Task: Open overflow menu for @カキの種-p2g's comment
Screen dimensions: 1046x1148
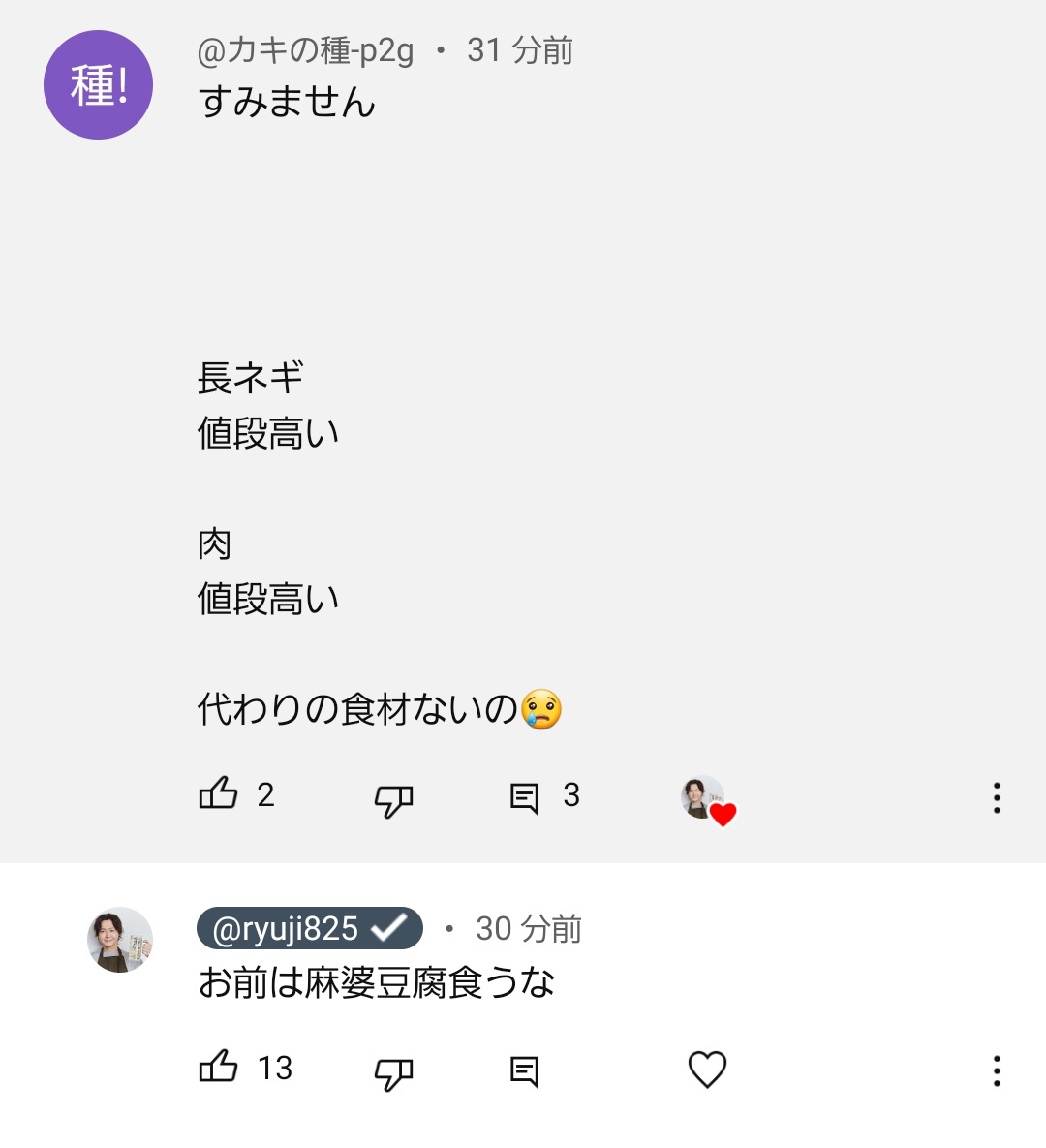Action: pos(996,797)
